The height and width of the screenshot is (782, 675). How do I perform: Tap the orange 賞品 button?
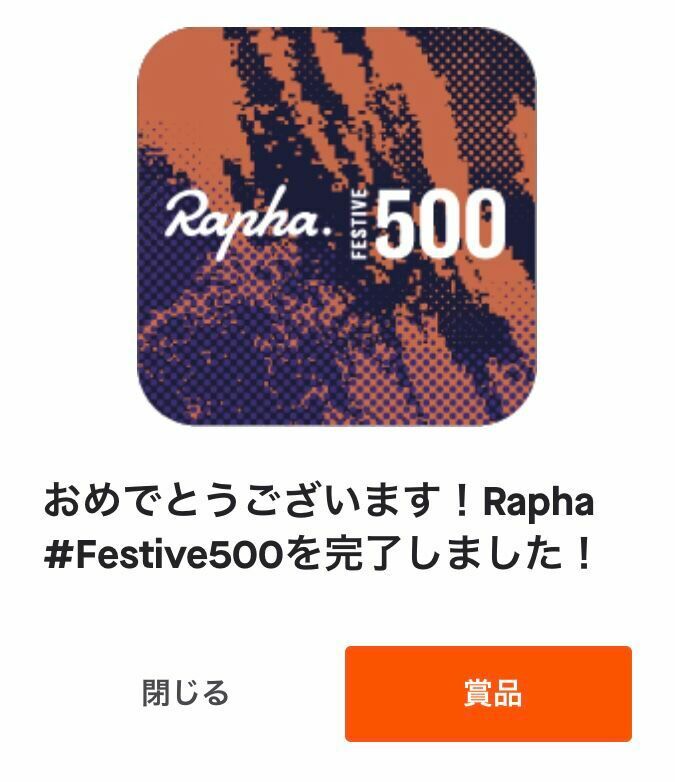pyautogui.click(x=488, y=693)
